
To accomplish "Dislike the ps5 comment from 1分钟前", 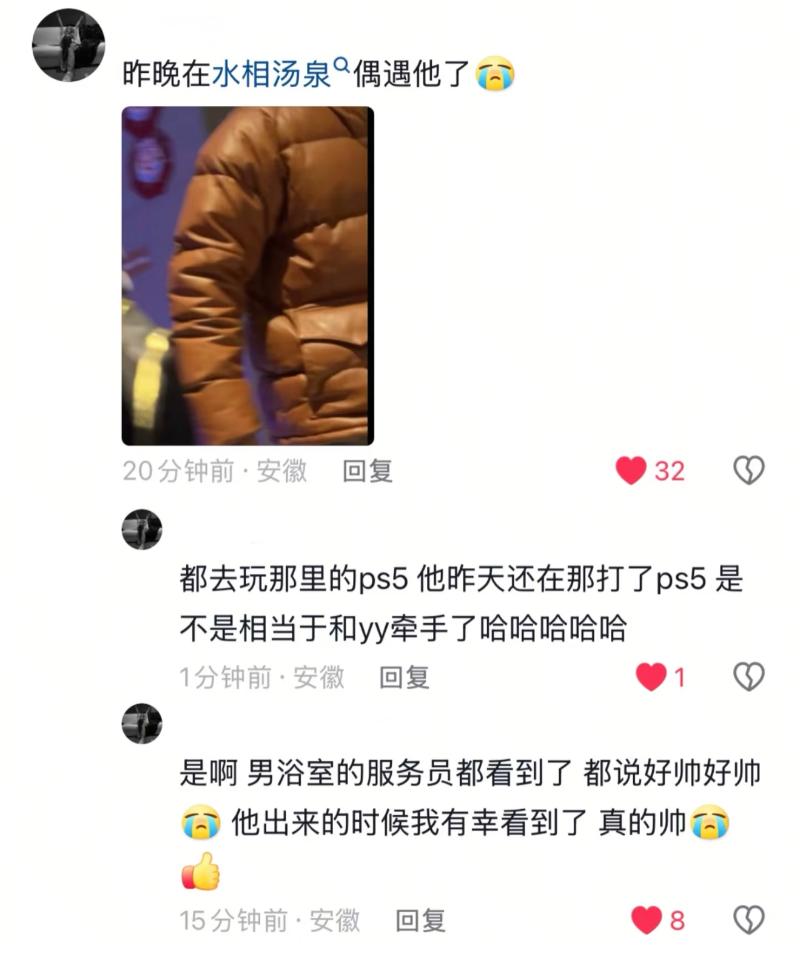I will click(x=749, y=677).
